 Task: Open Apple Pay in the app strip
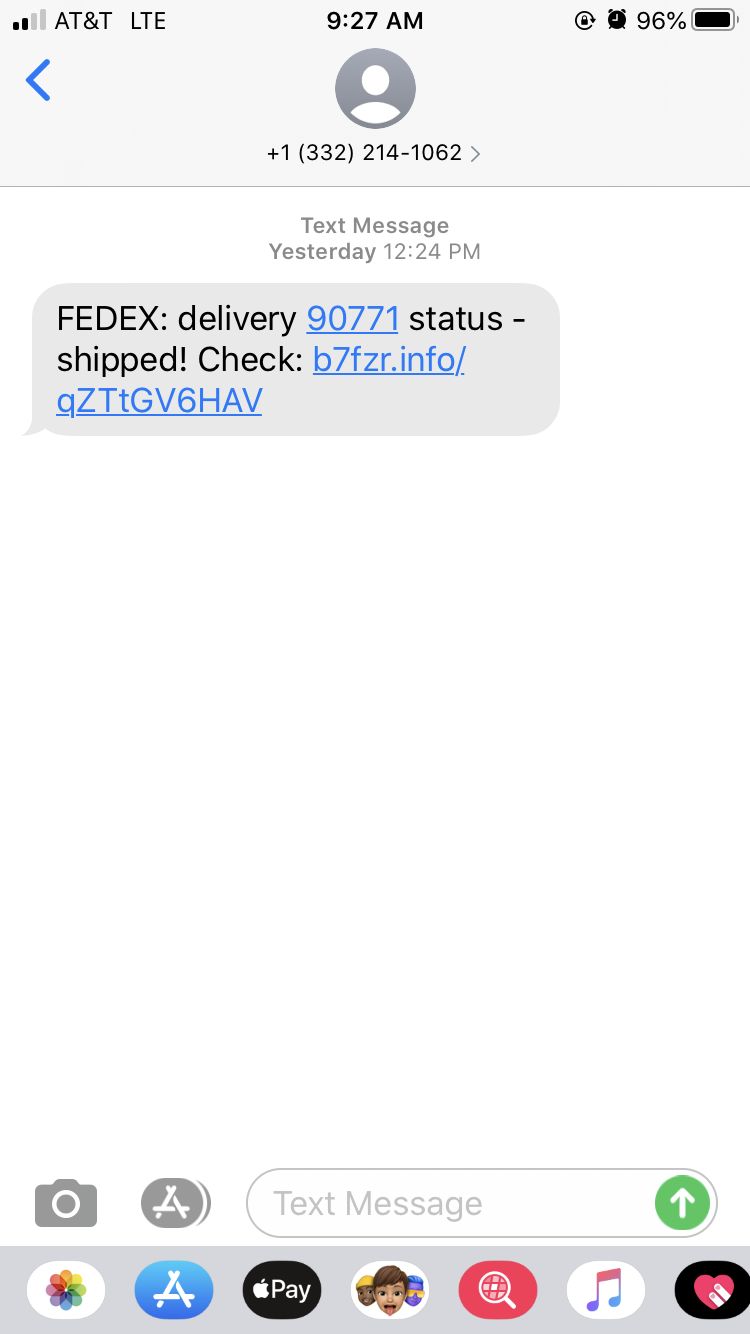click(282, 1290)
